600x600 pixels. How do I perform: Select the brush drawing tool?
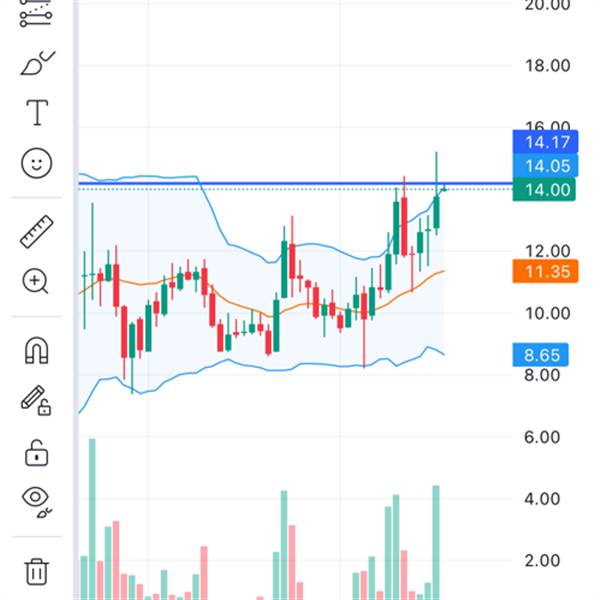37,63
